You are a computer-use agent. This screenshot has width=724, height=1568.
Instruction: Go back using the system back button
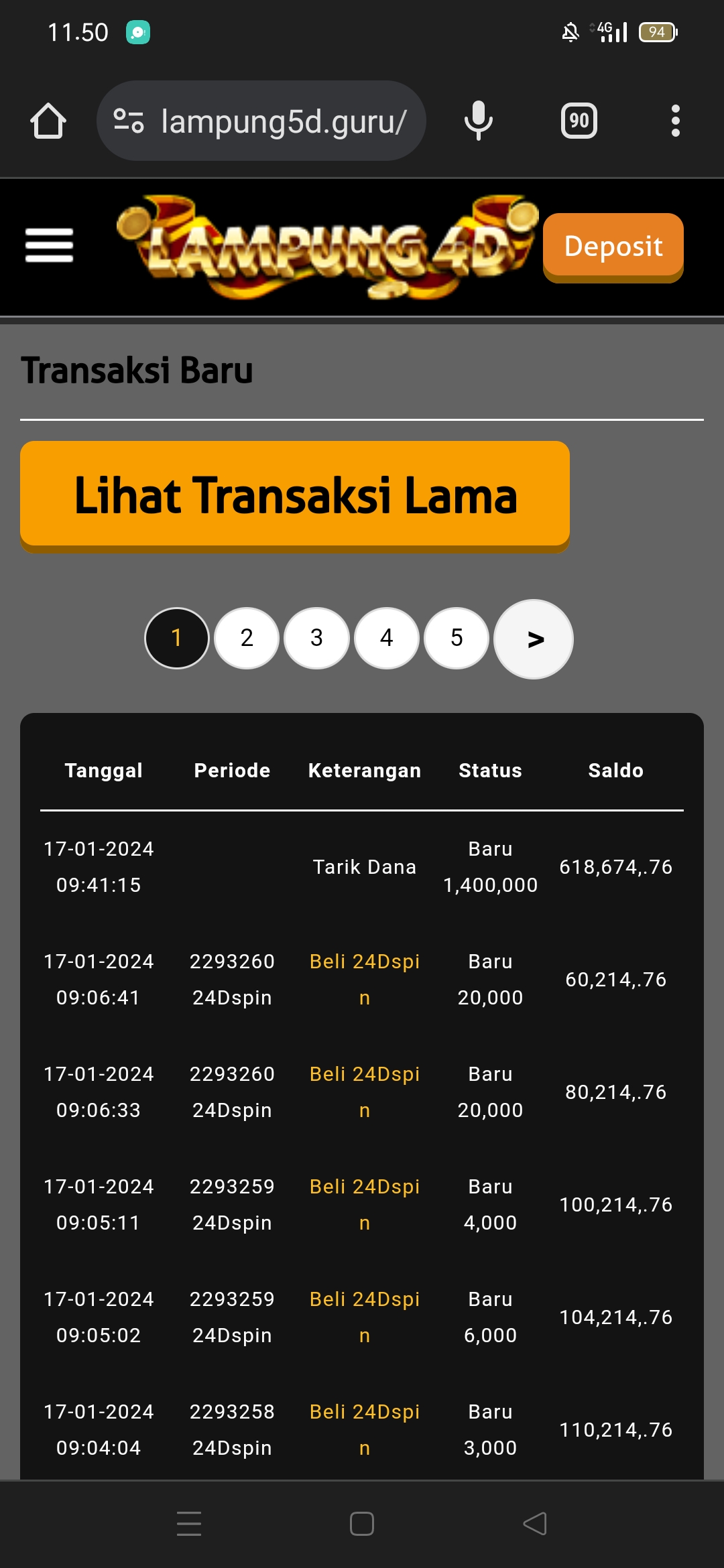[535, 1523]
